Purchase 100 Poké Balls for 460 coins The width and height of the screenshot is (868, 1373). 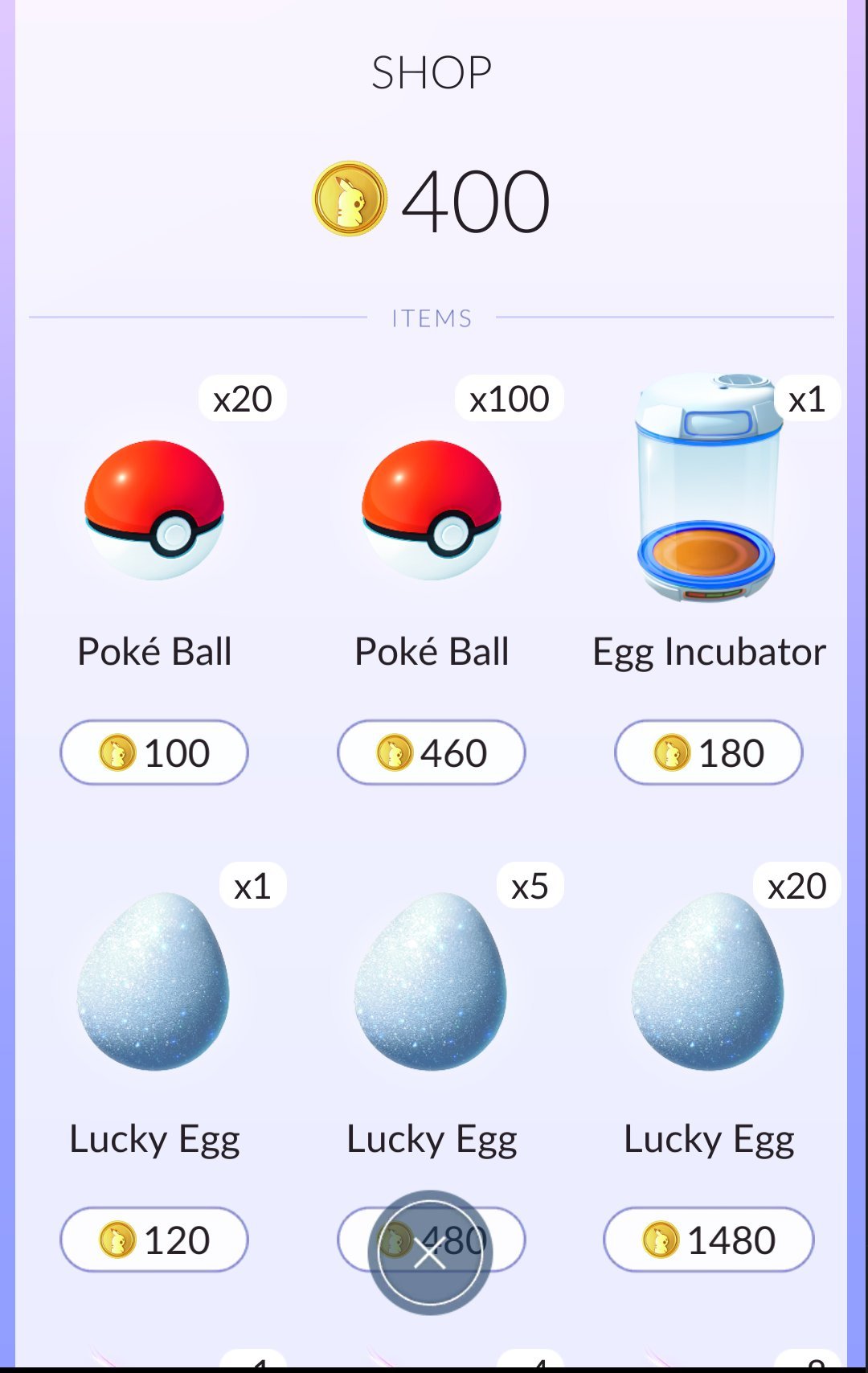pos(432,752)
